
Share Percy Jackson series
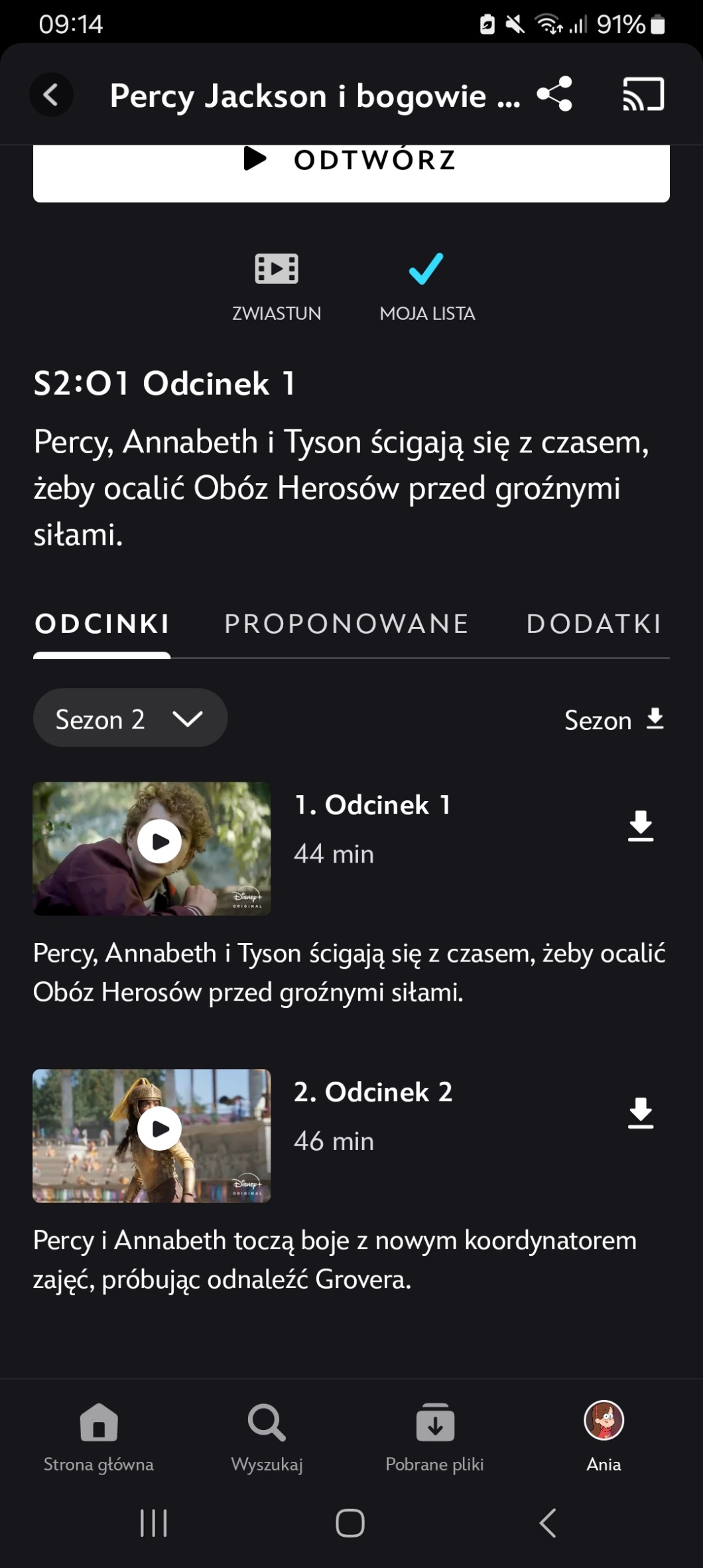point(554,94)
